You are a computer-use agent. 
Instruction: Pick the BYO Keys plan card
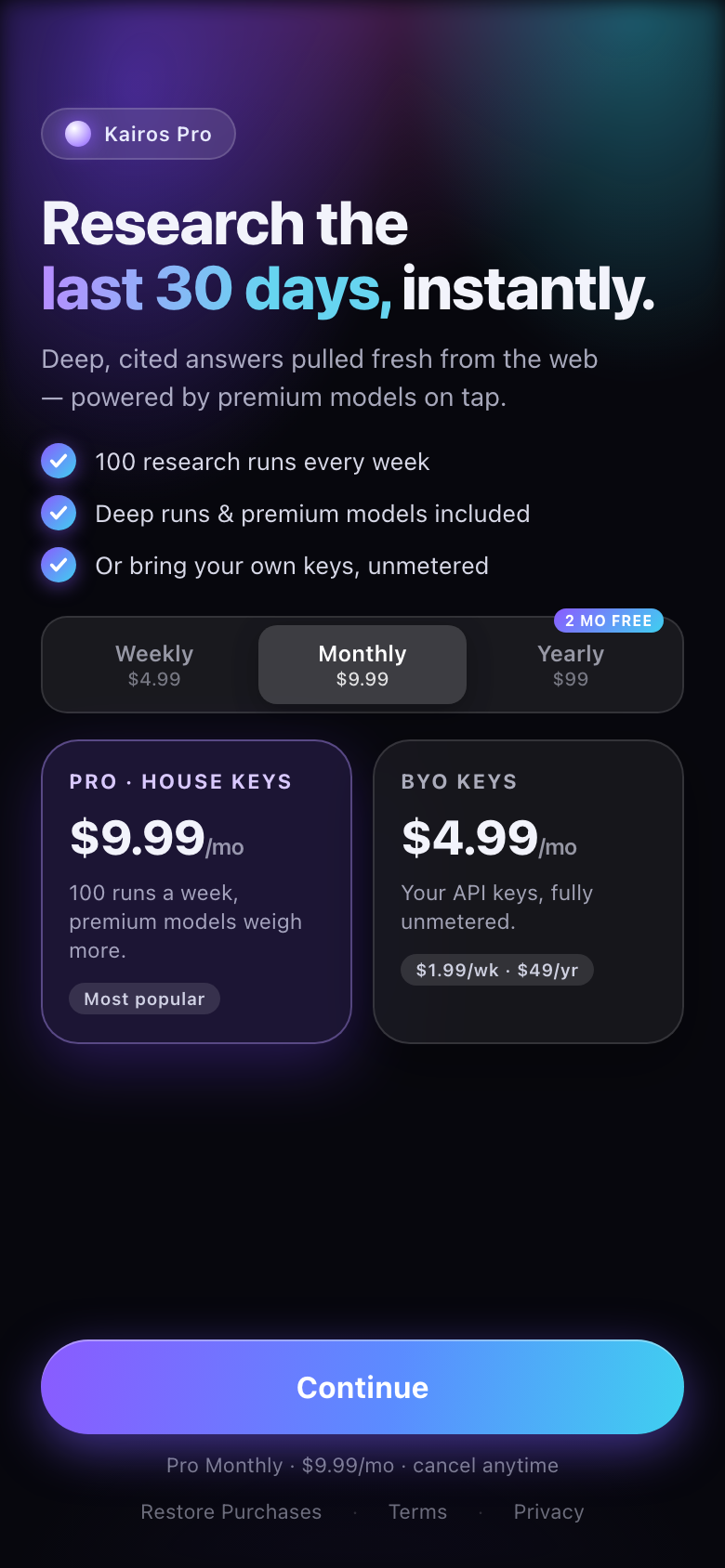click(528, 892)
